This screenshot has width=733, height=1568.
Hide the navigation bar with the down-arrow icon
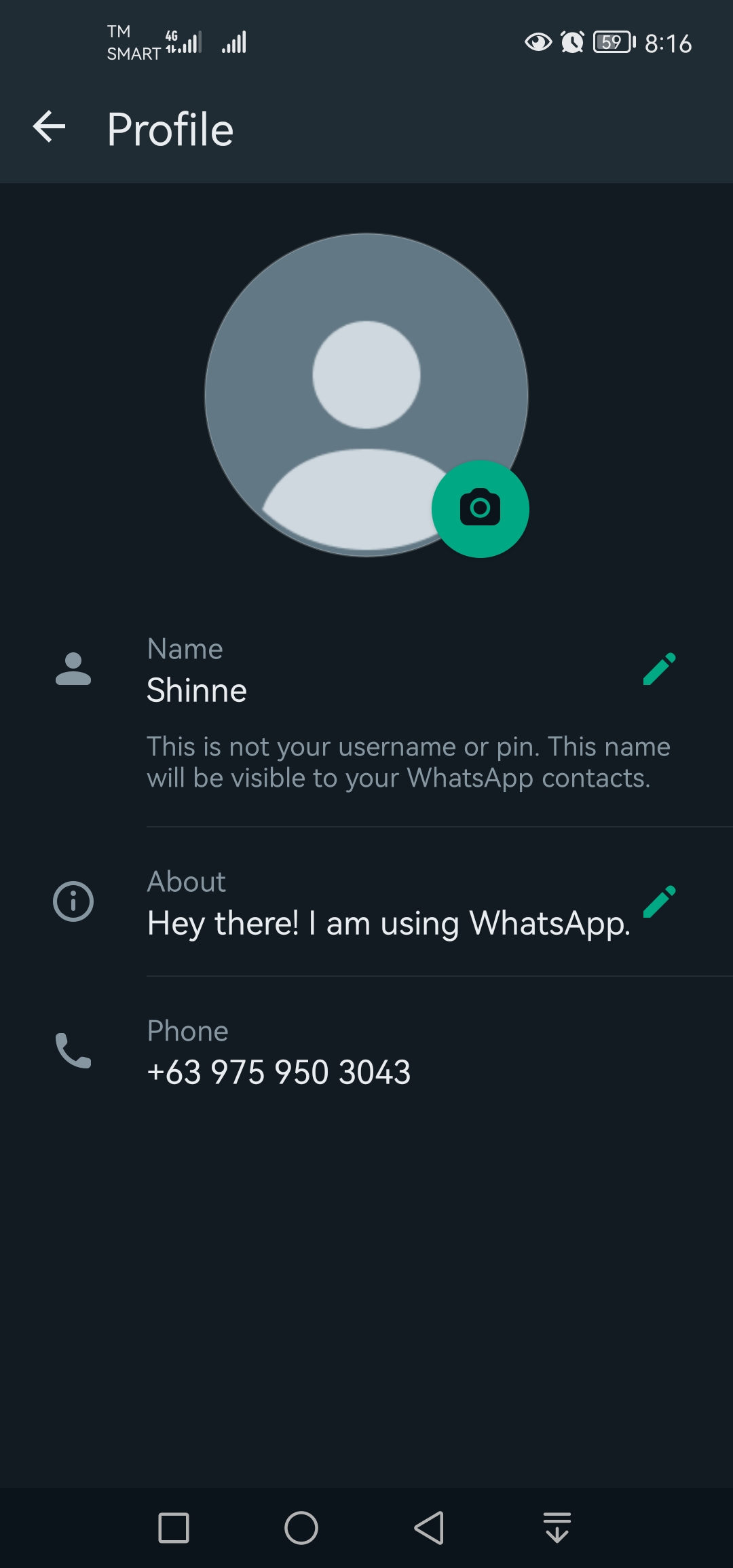(557, 1528)
